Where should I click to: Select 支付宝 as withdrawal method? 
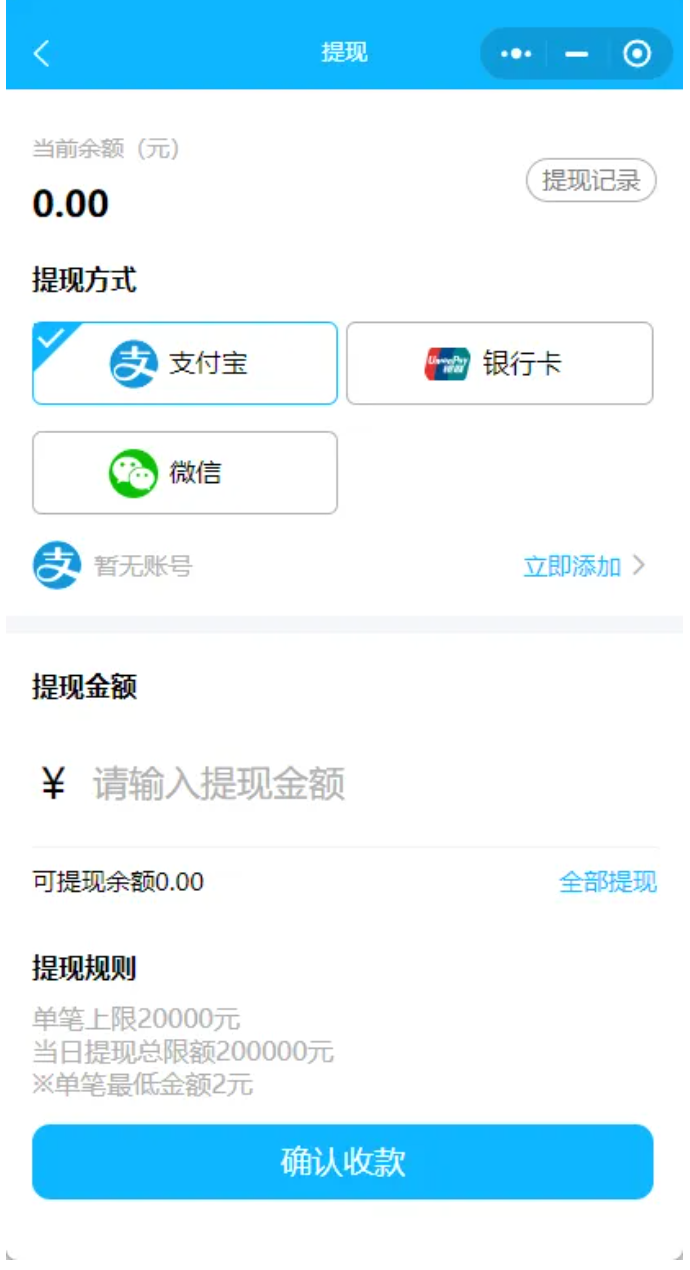(185, 363)
